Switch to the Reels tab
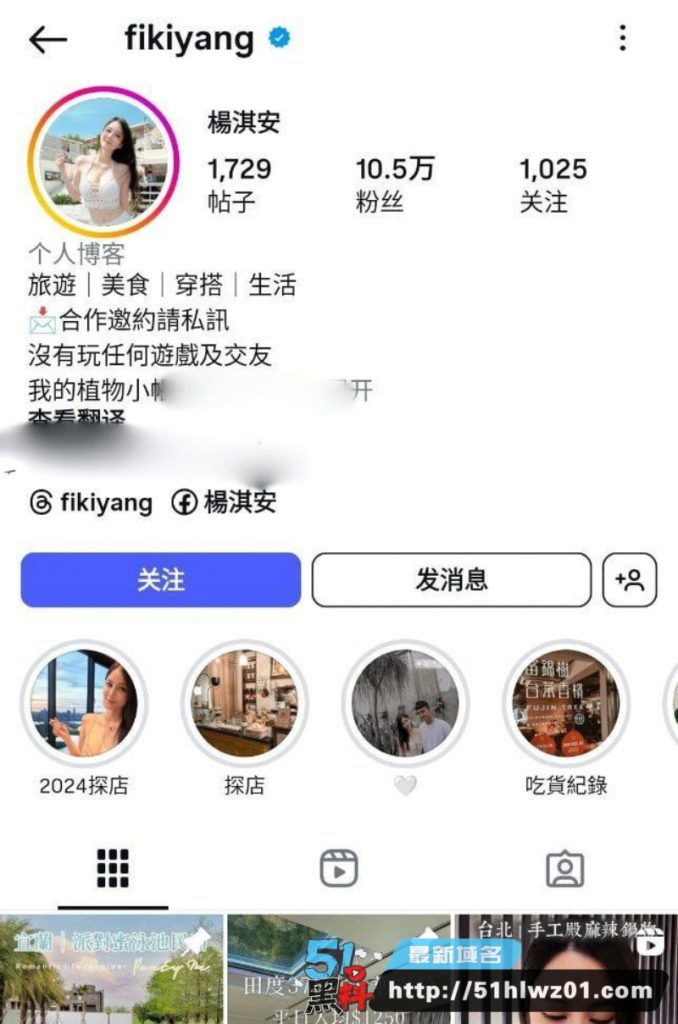 339,868
